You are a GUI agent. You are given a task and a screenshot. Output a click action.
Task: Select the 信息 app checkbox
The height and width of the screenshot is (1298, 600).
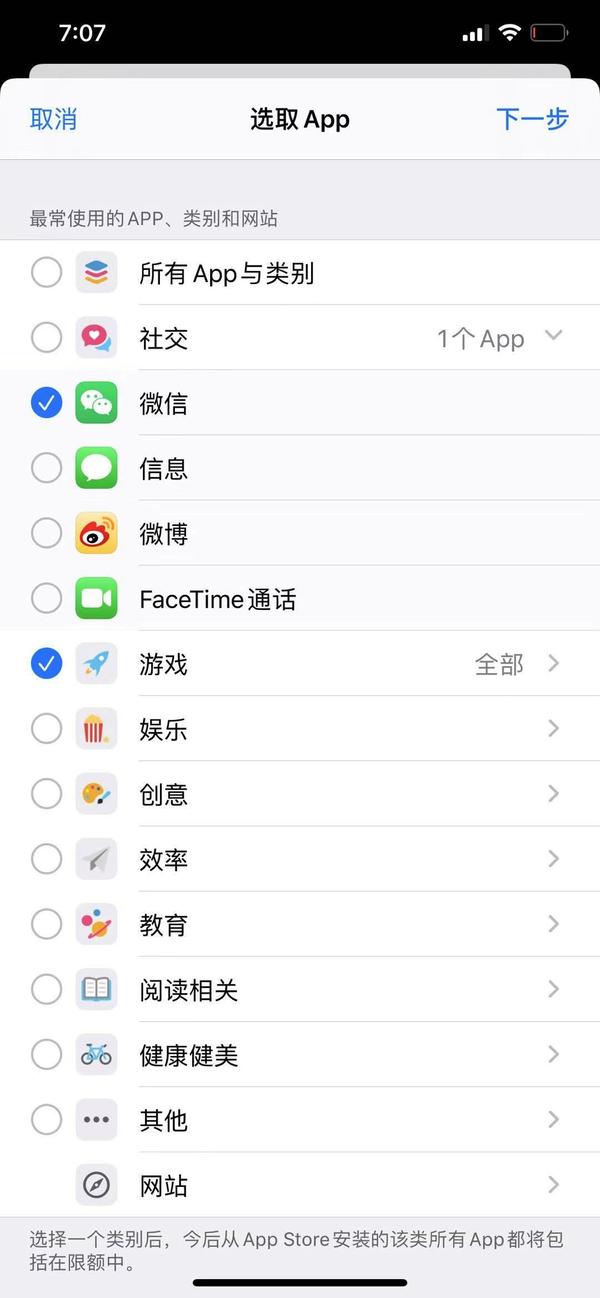point(47,468)
